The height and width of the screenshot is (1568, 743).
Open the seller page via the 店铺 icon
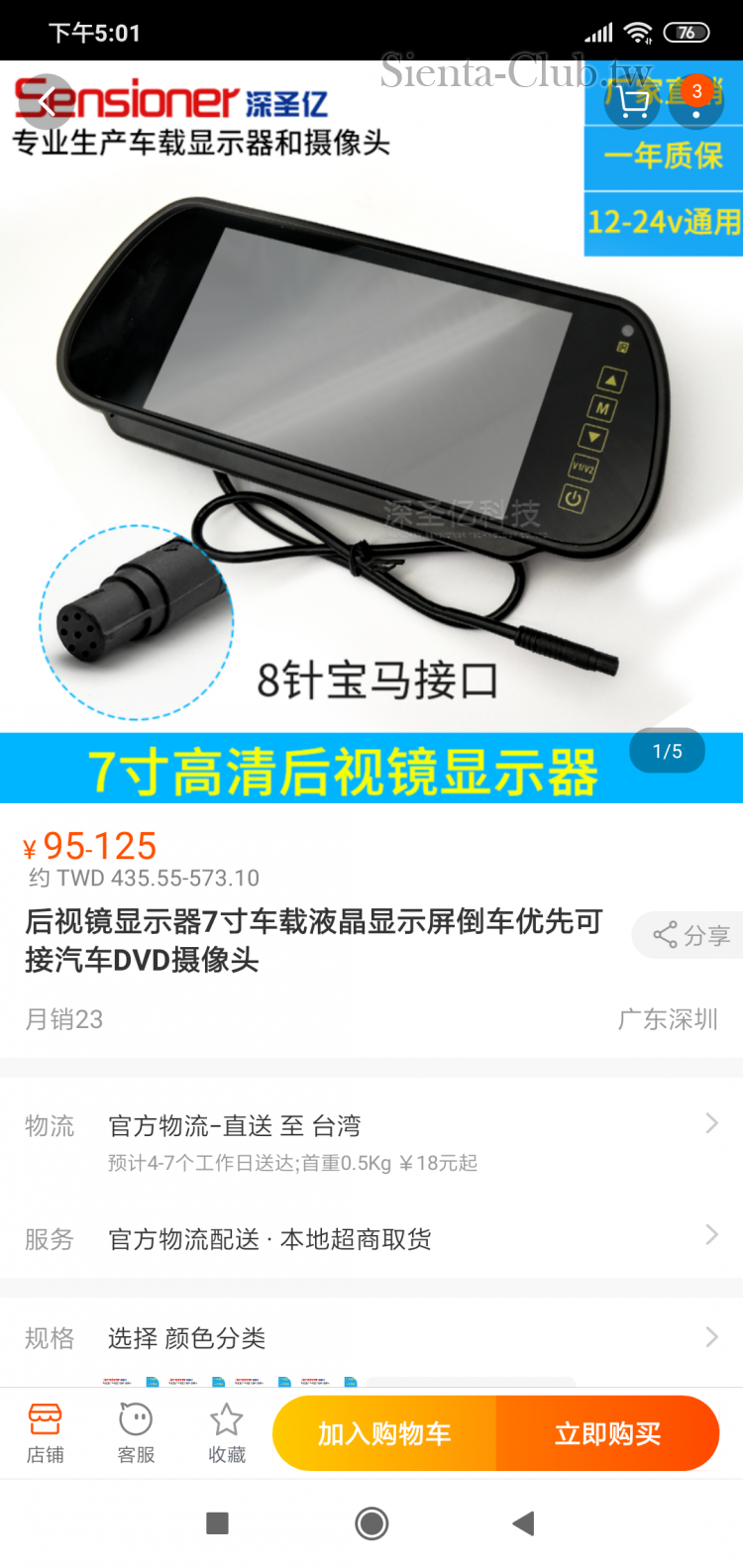46,1432
